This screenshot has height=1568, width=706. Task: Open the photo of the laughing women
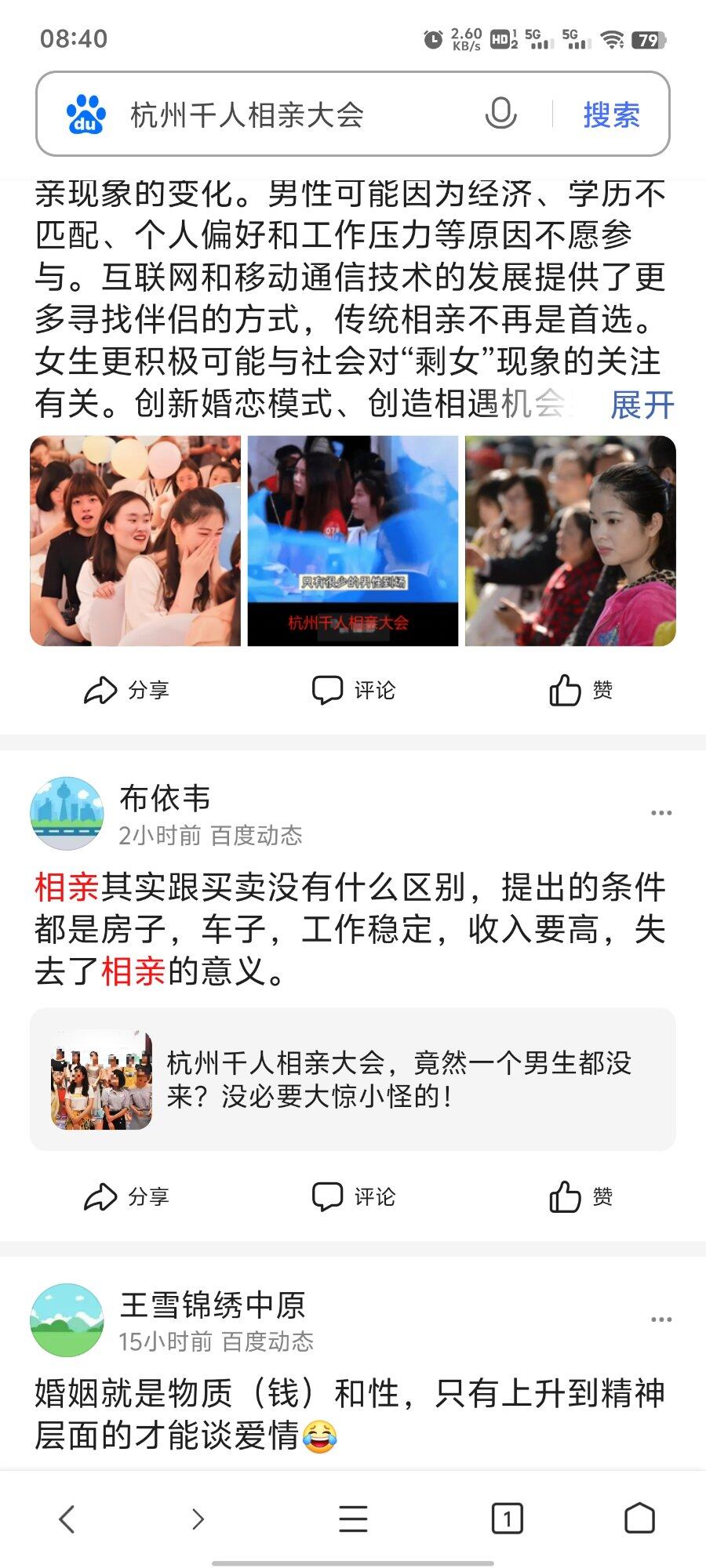click(x=136, y=541)
